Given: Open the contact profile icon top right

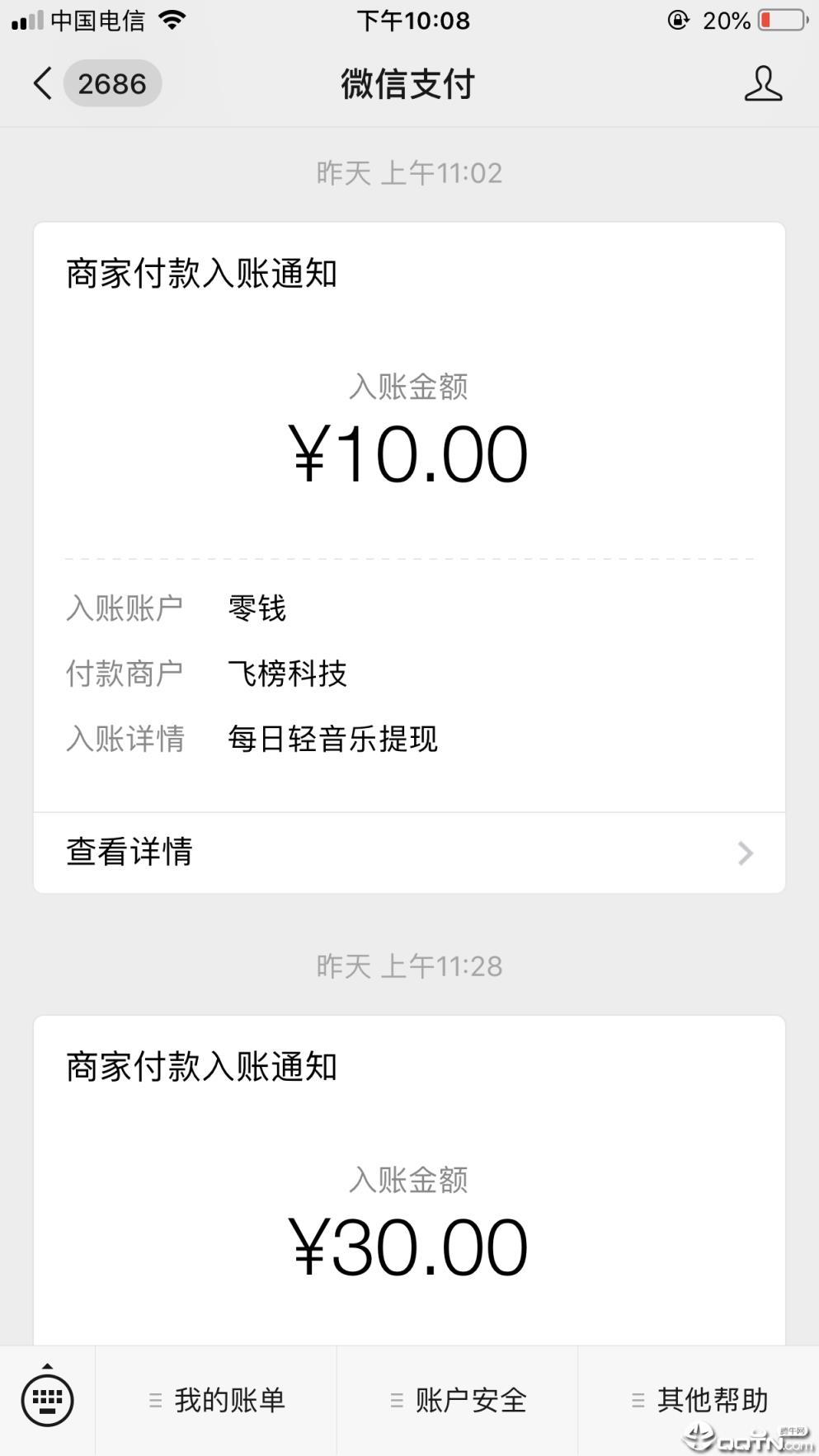Looking at the screenshot, I should pyautogui.click(x=764, y=82).
